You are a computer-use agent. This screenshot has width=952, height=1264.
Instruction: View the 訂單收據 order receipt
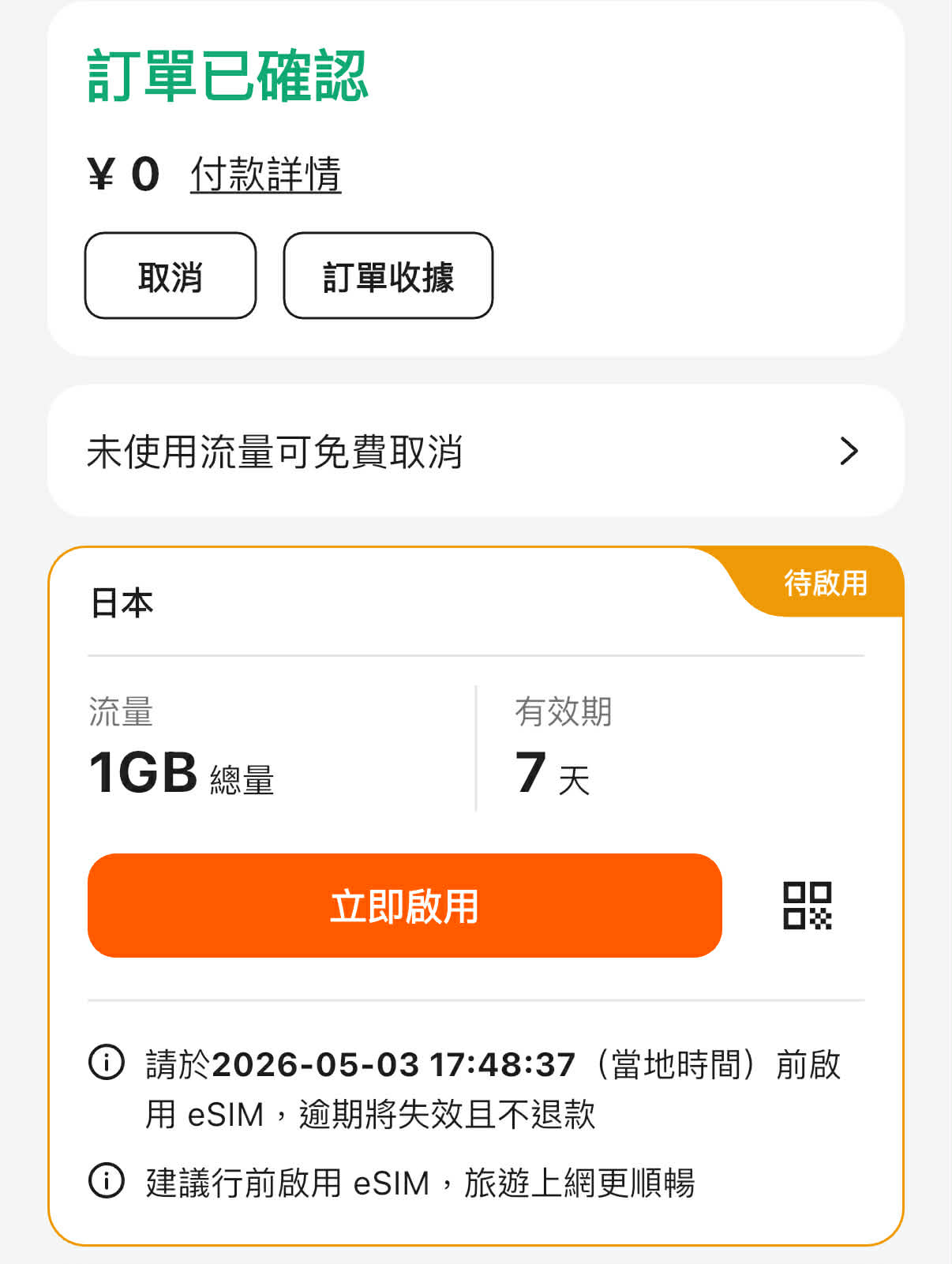pos(388,276)
